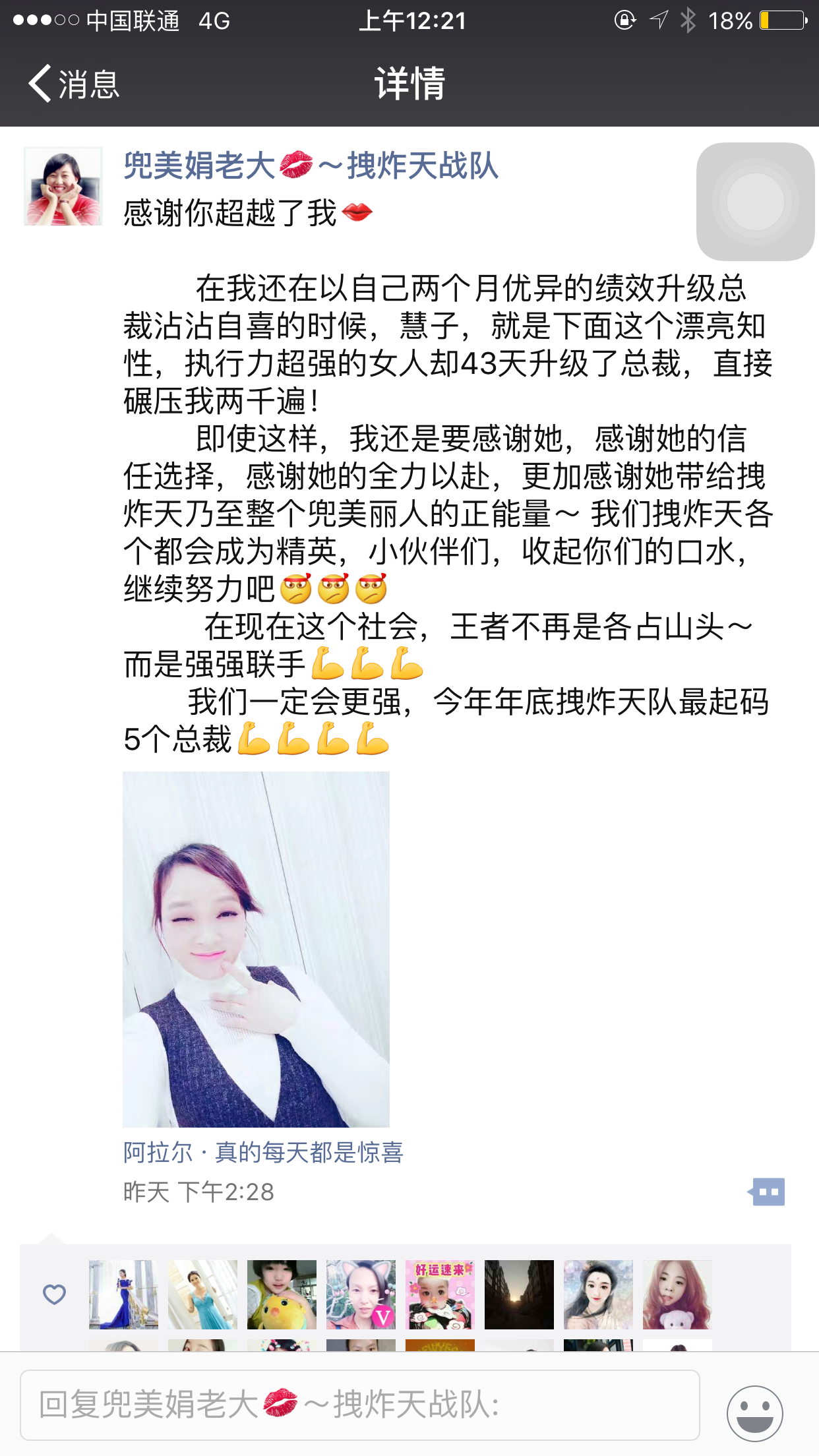Open the liker with blue gown avatar
The image size is (819, 1456).
coord(123,1294)
